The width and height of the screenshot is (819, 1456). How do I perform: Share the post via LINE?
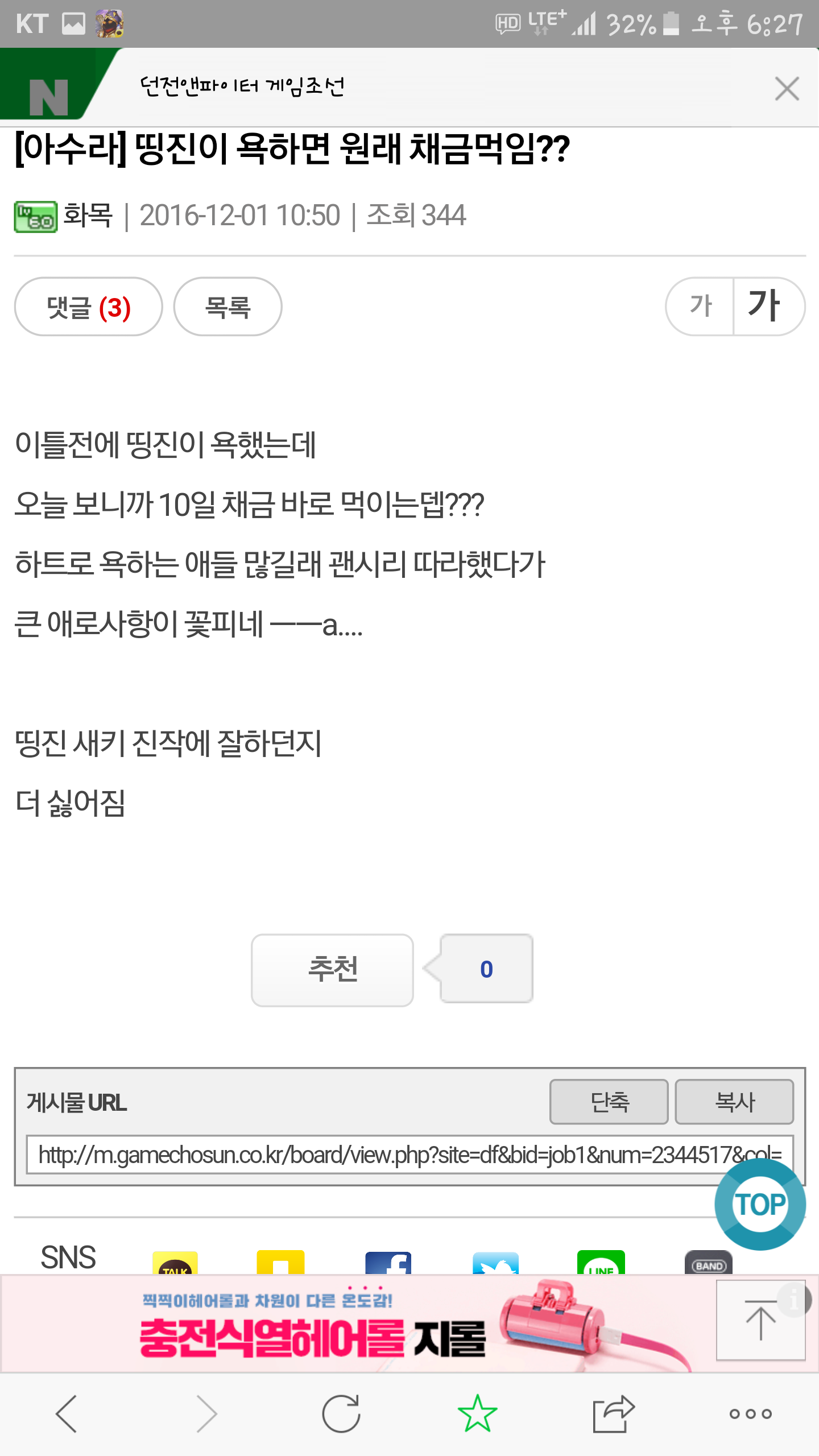pyautogui.click(x=601, y=1262)
